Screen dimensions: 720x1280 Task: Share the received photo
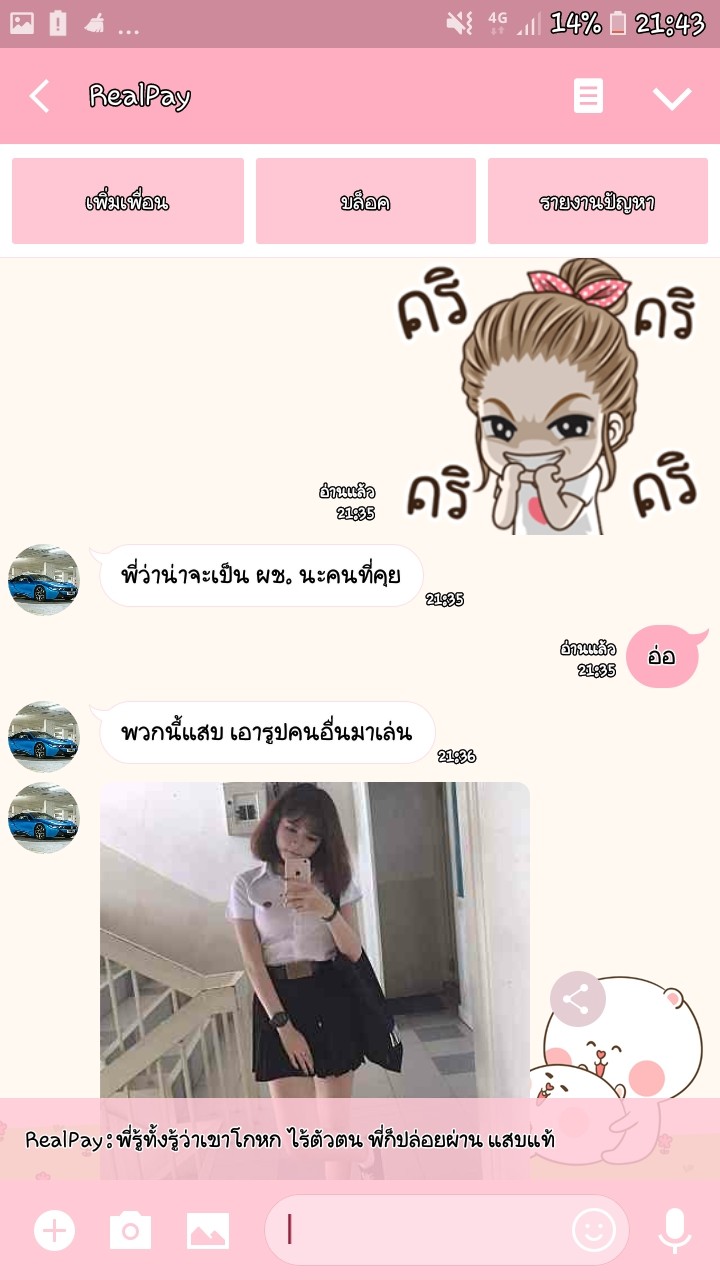(x=577, y=998)
